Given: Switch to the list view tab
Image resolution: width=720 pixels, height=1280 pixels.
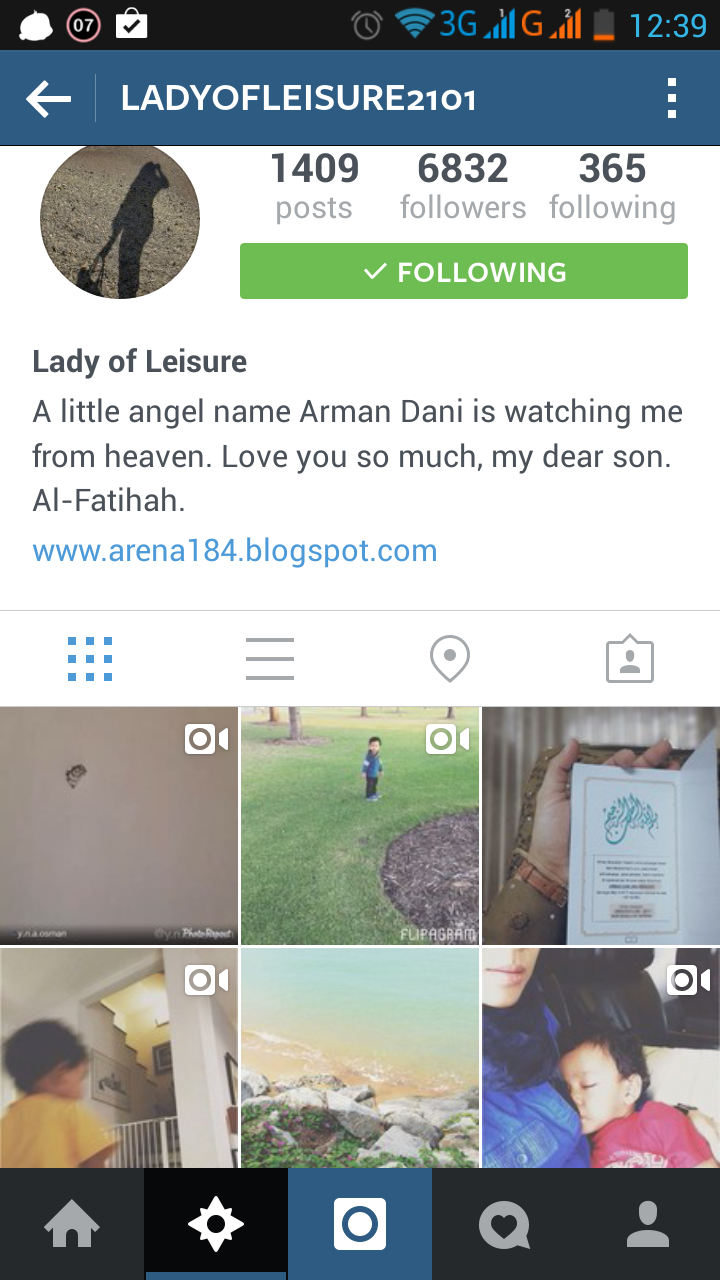Looking at the screenshot, I should pyautogui.click(x=270, y=660).
